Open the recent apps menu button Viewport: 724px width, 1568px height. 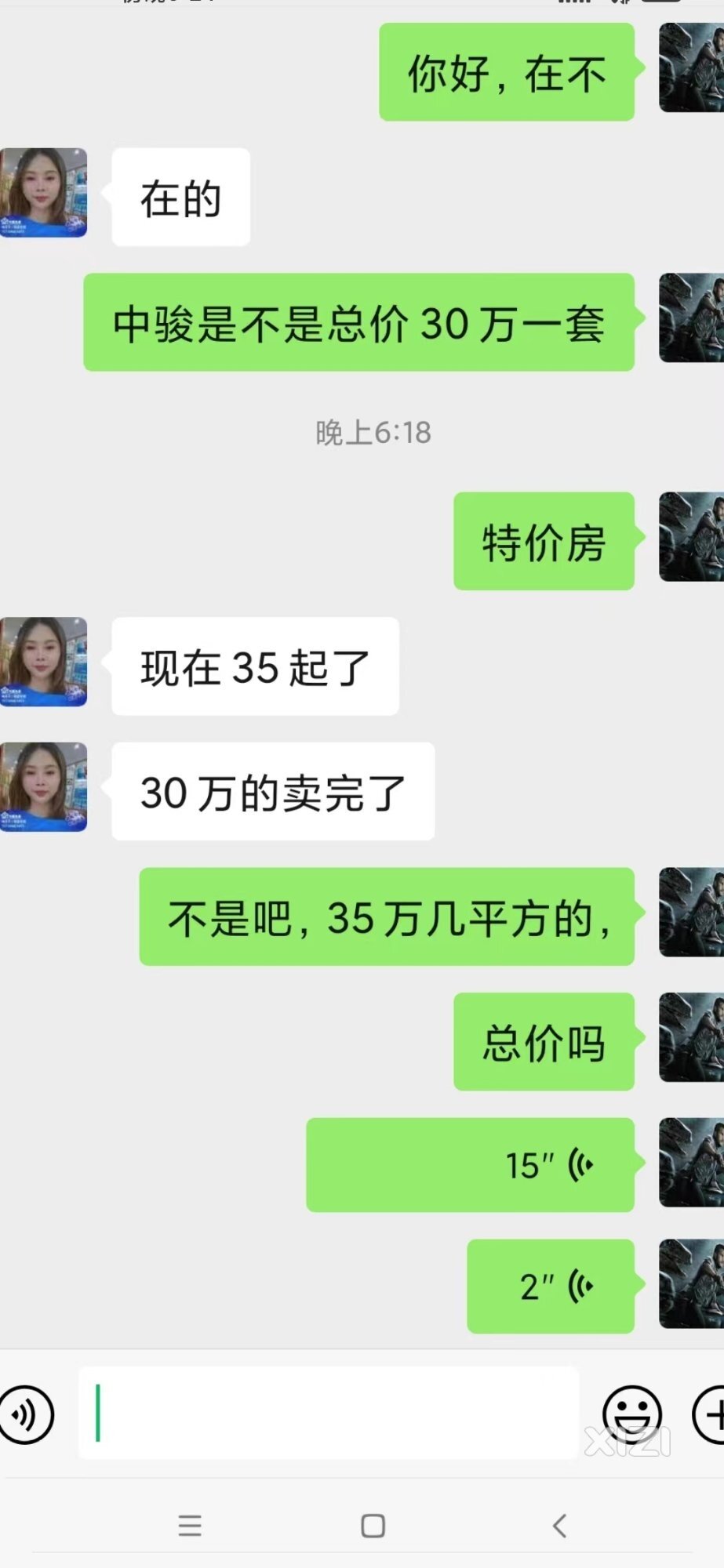[x=190, y=1526]
